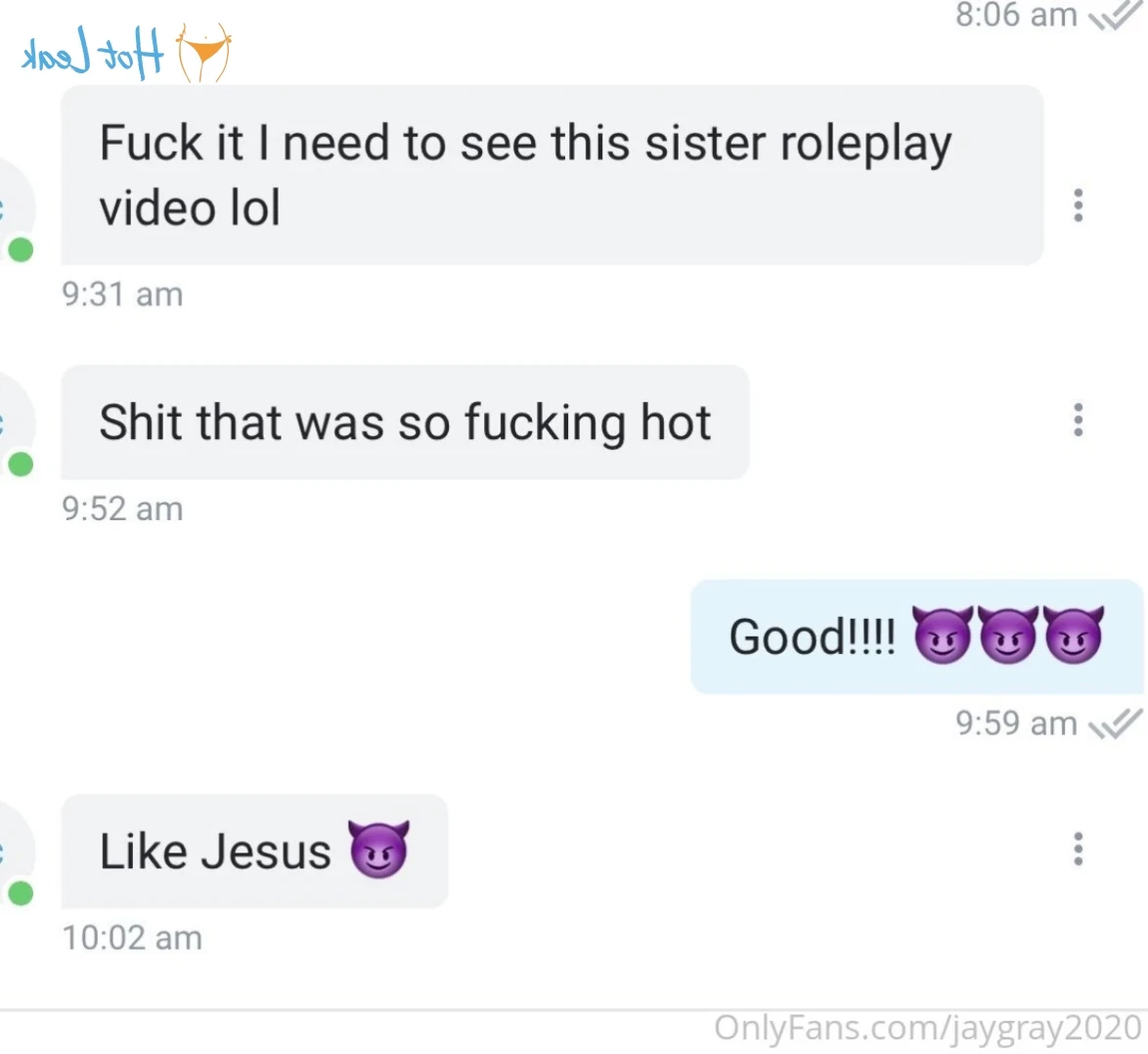1148x1054 pixels.
Task: Open options for the 'Shit that was so' message
Action: (1078, 419)
